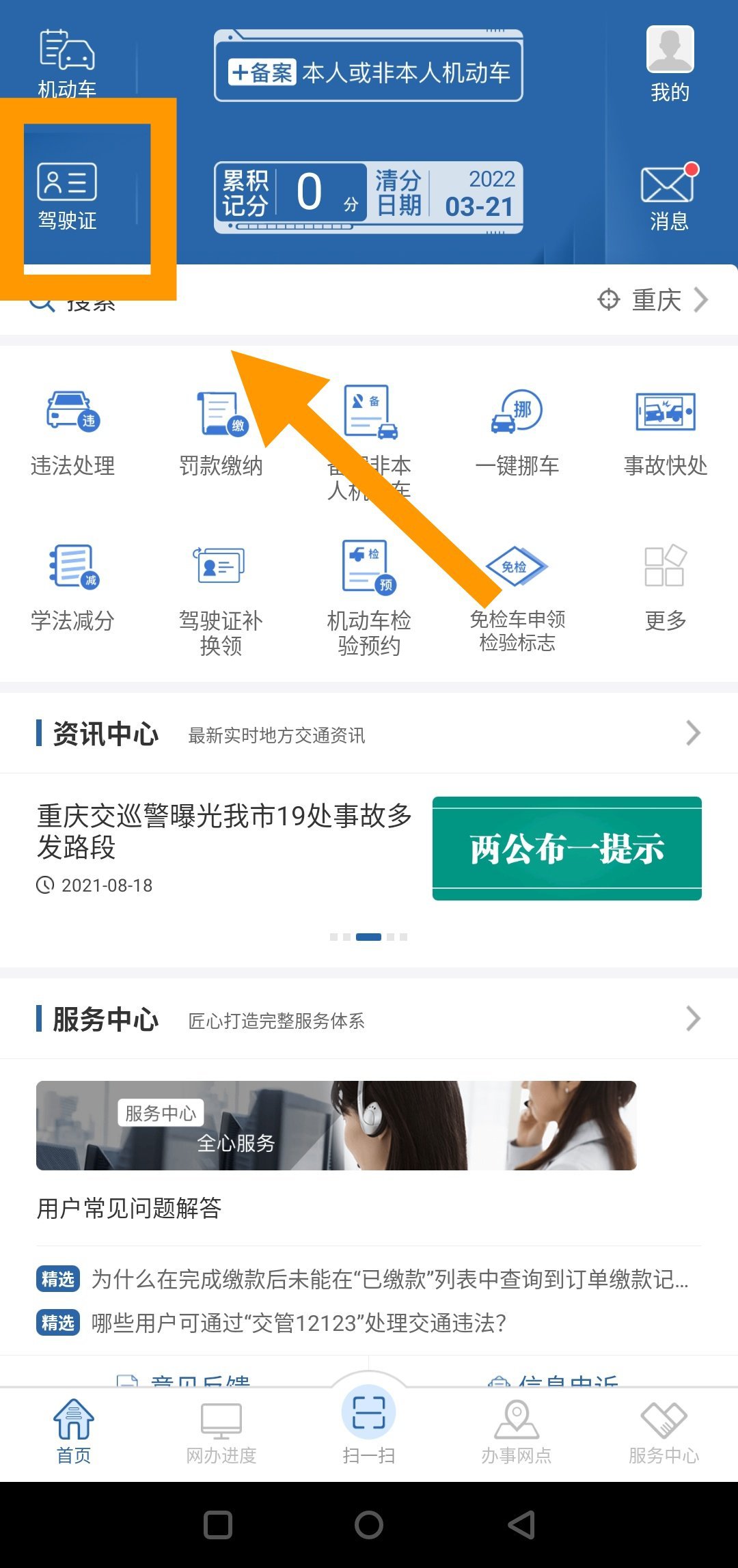738x1568 pixels.
Task: Open 我的 profile page
Action: (670, 65)
